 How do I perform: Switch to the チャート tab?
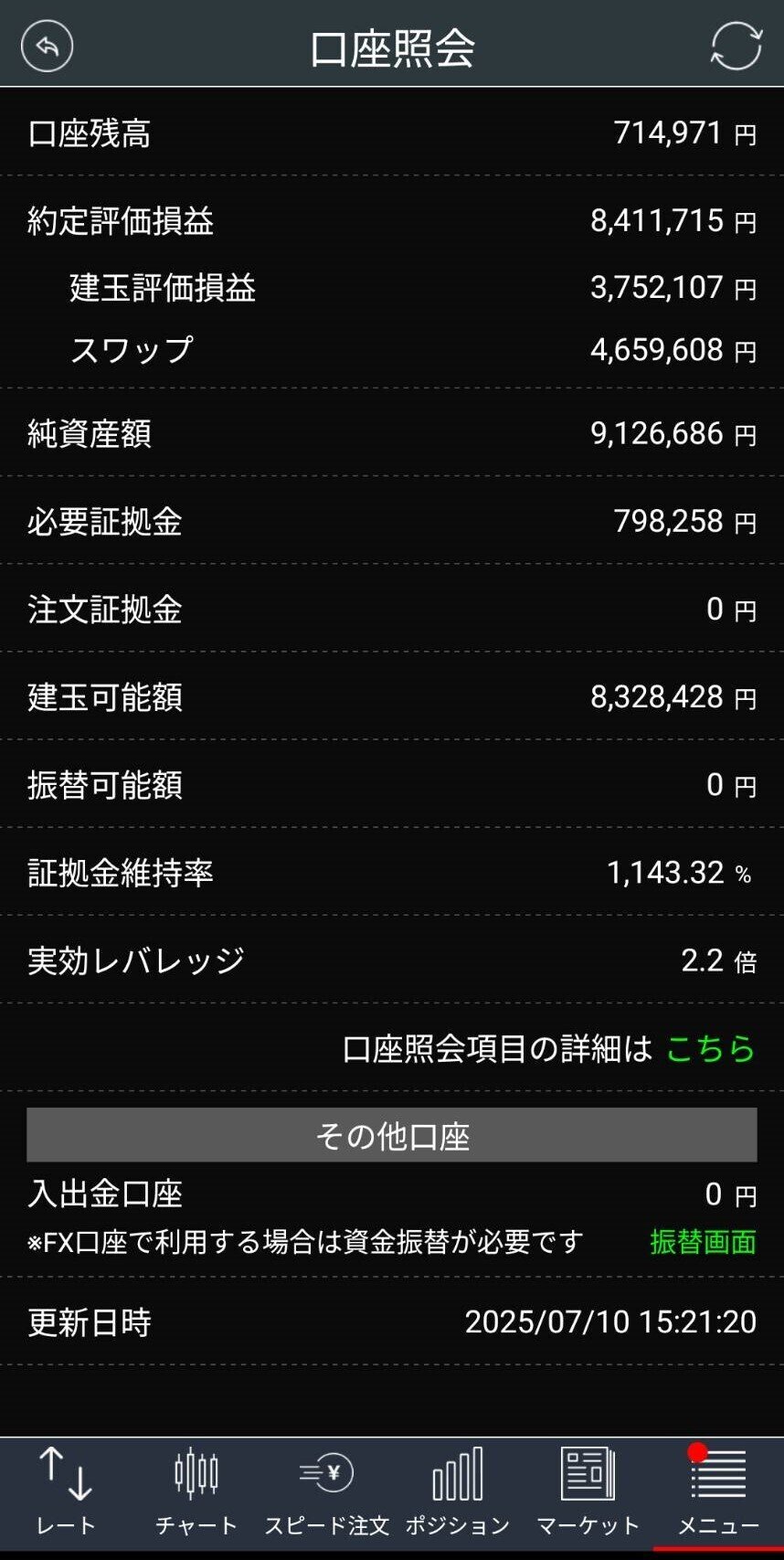[x=196, y=1492]
